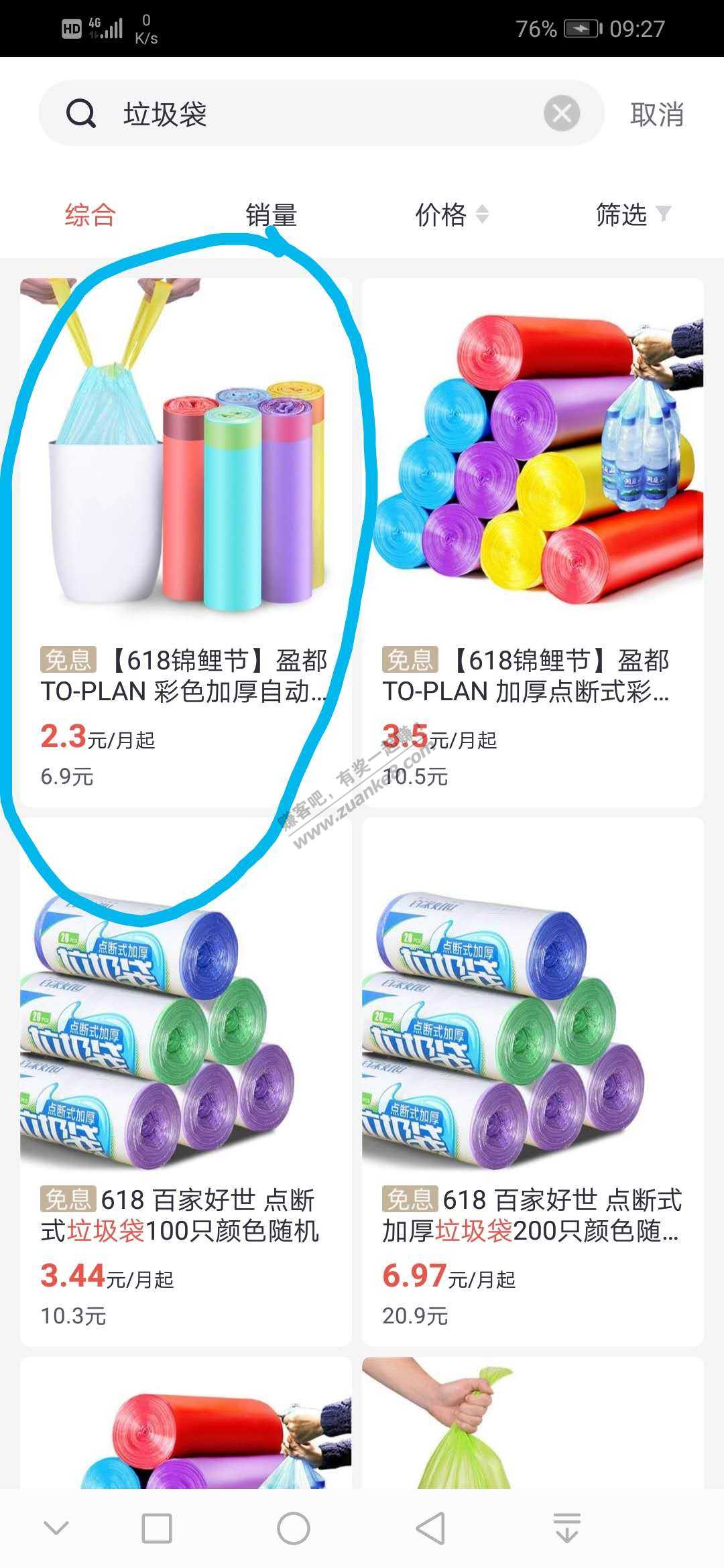Sort results by 销量
Viewport: 724px width, 1568px height.
pos(271,215)
